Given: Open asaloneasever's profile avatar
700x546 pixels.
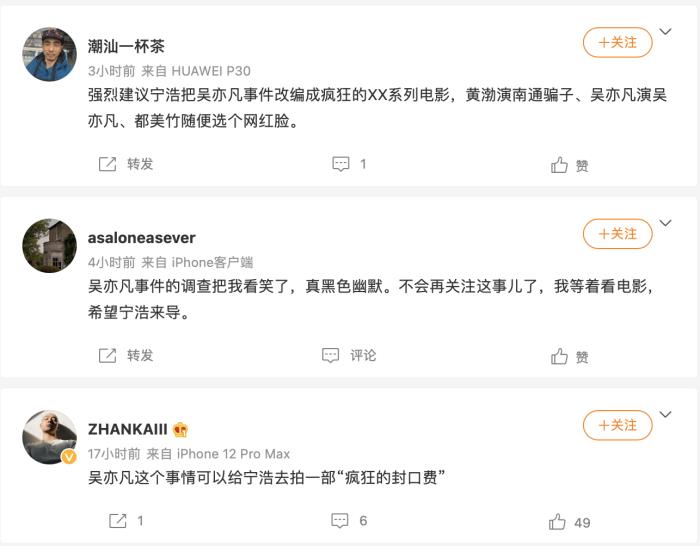Looking at the screenshot, I should coord(49,245).
